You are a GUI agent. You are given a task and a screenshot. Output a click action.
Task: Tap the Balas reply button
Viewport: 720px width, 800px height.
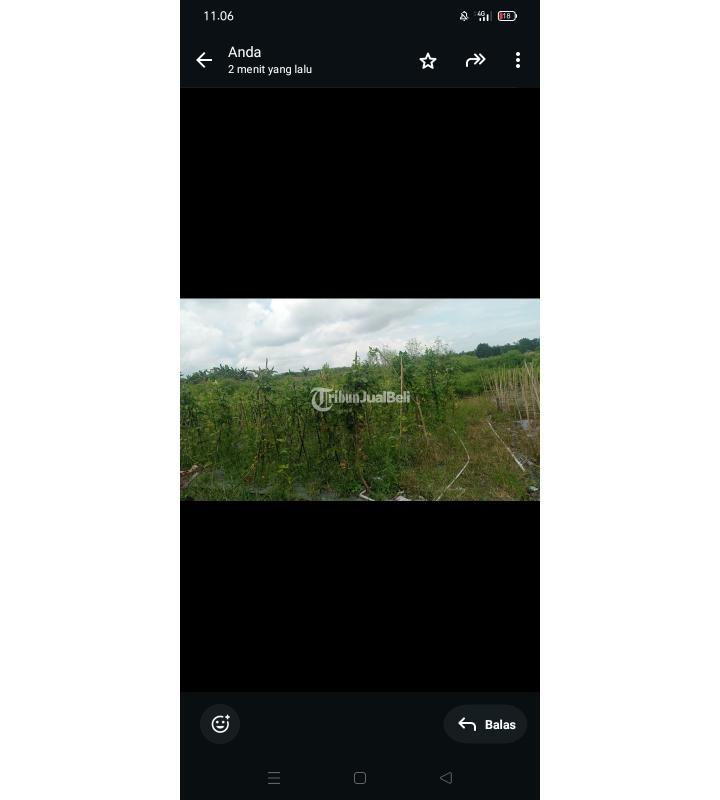tap(486, 724)
